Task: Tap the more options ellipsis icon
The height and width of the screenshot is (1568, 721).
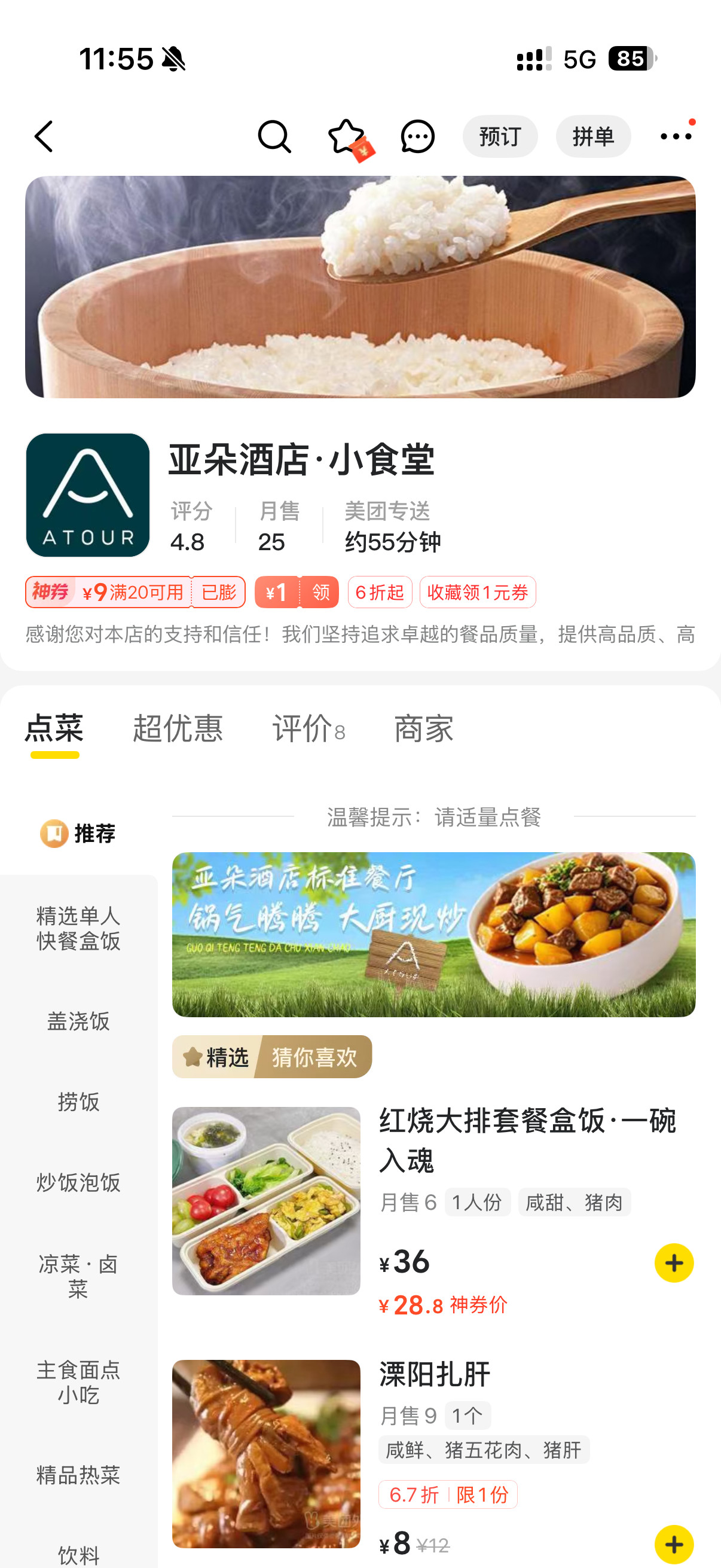Action: click(x=677, y=136)
